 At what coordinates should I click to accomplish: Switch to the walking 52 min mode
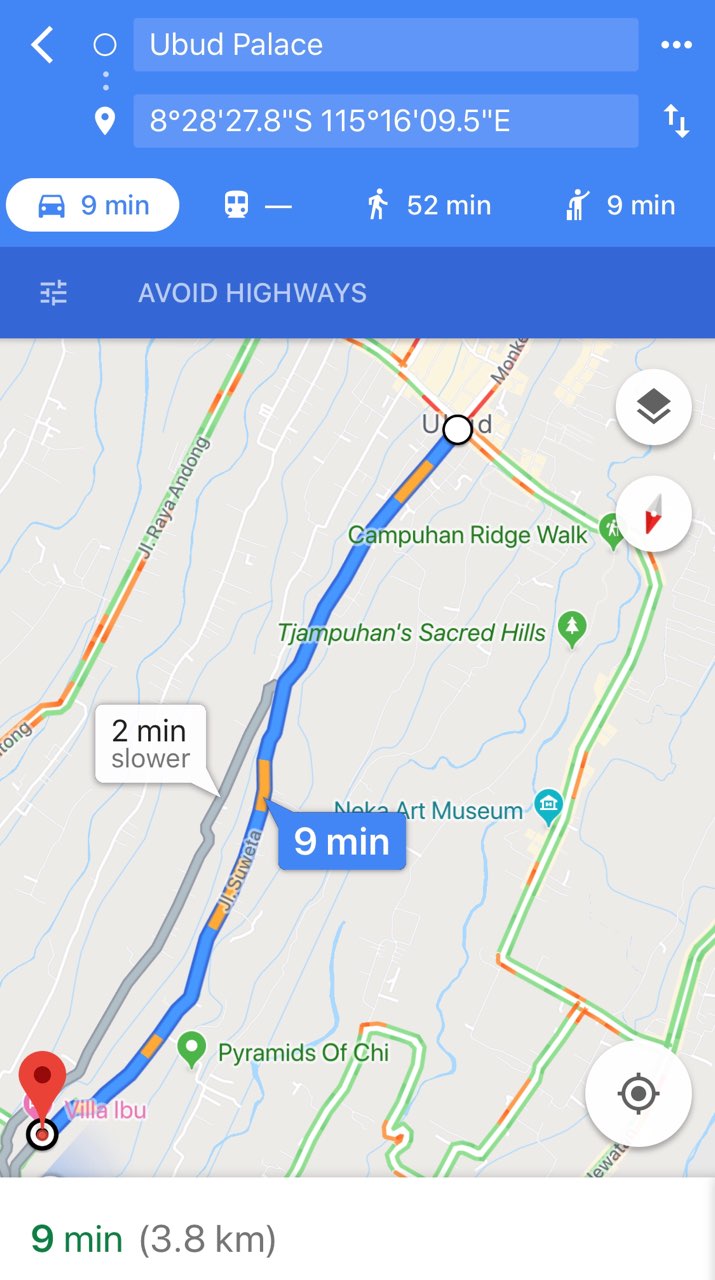point(428,206)
